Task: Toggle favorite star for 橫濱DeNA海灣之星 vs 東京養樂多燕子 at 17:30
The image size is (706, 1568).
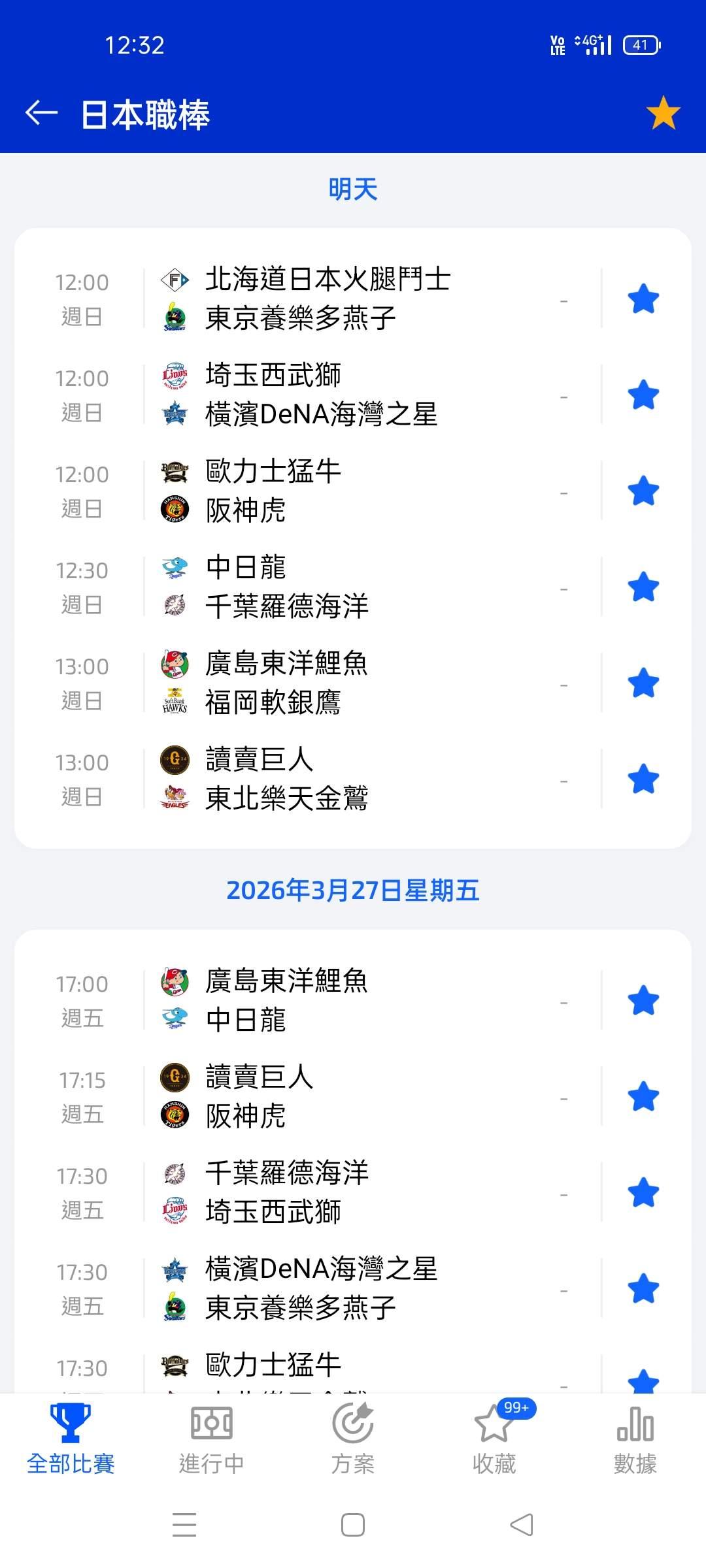Action: (x=643, y=1288)
